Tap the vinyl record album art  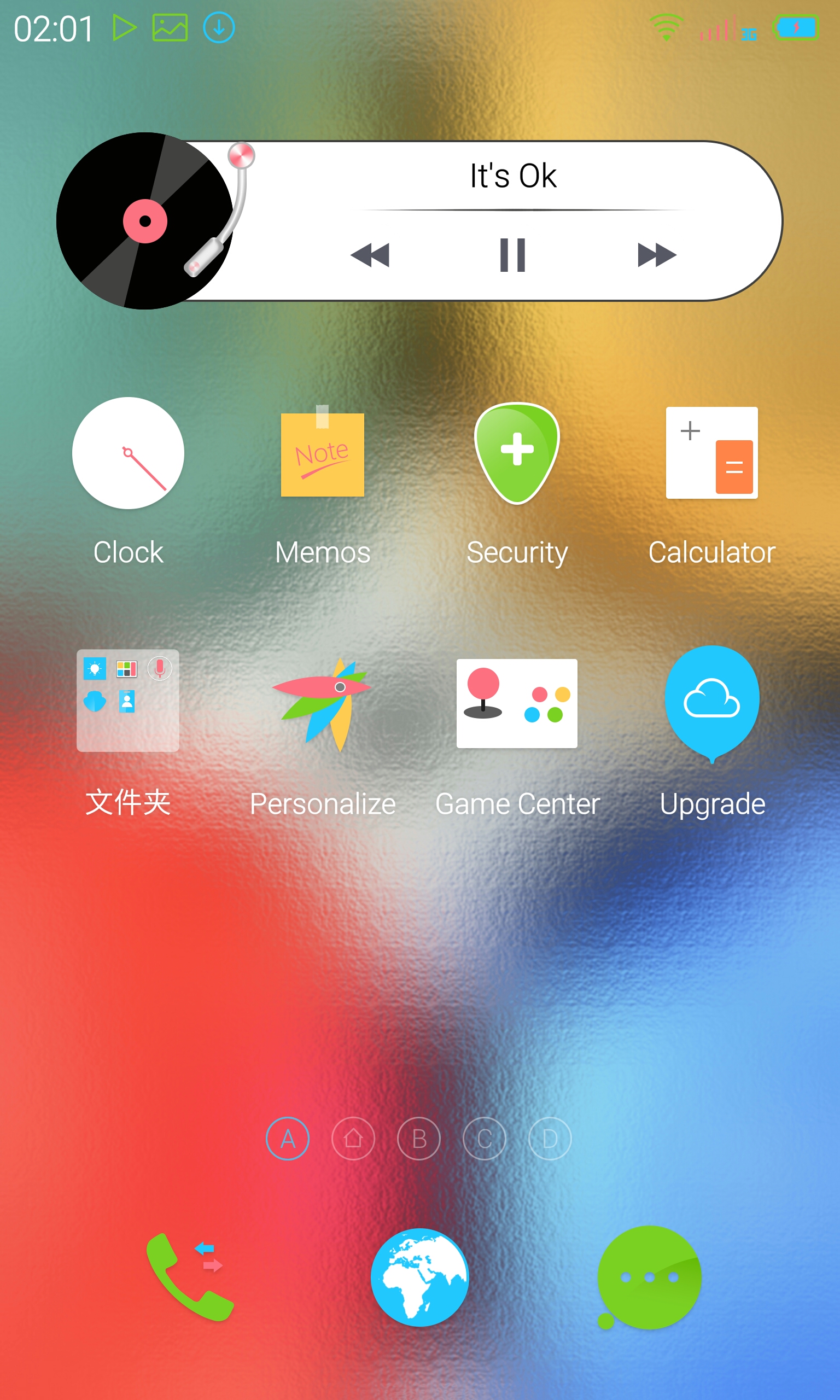(x=145, y=221)
